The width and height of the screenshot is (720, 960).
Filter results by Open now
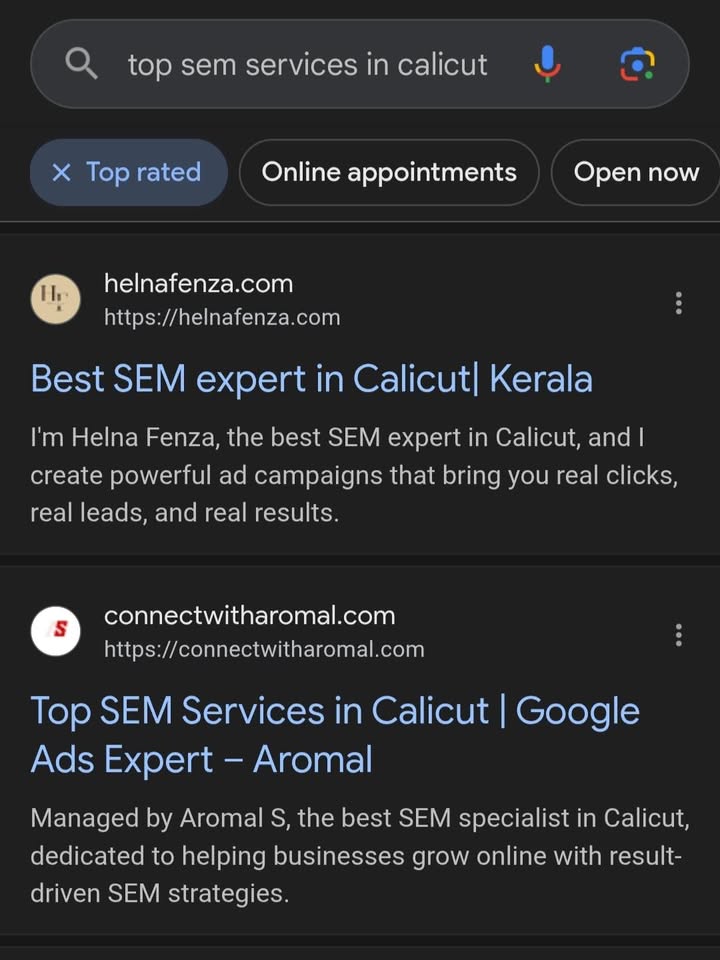[636, 173]
